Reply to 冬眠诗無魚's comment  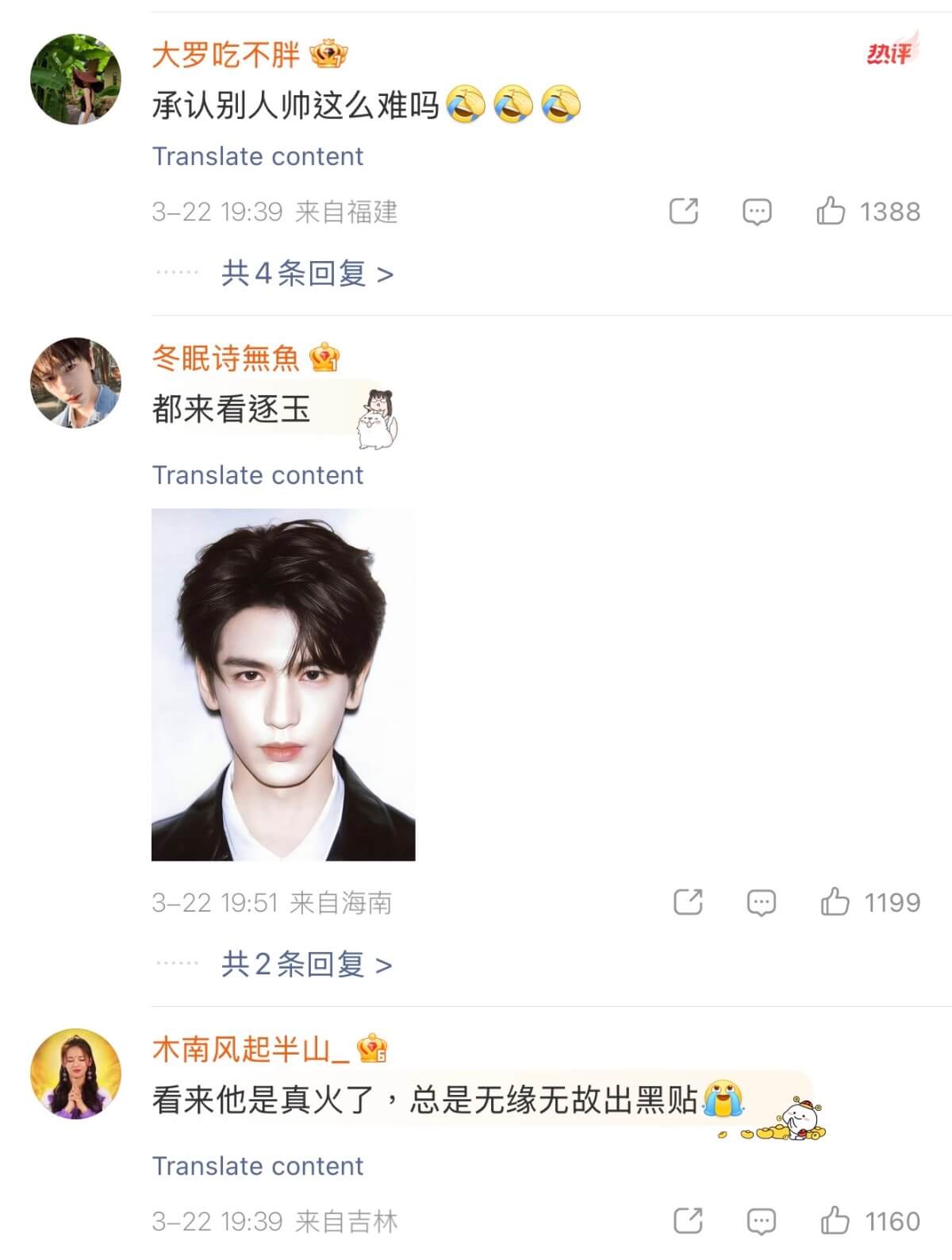762,903
